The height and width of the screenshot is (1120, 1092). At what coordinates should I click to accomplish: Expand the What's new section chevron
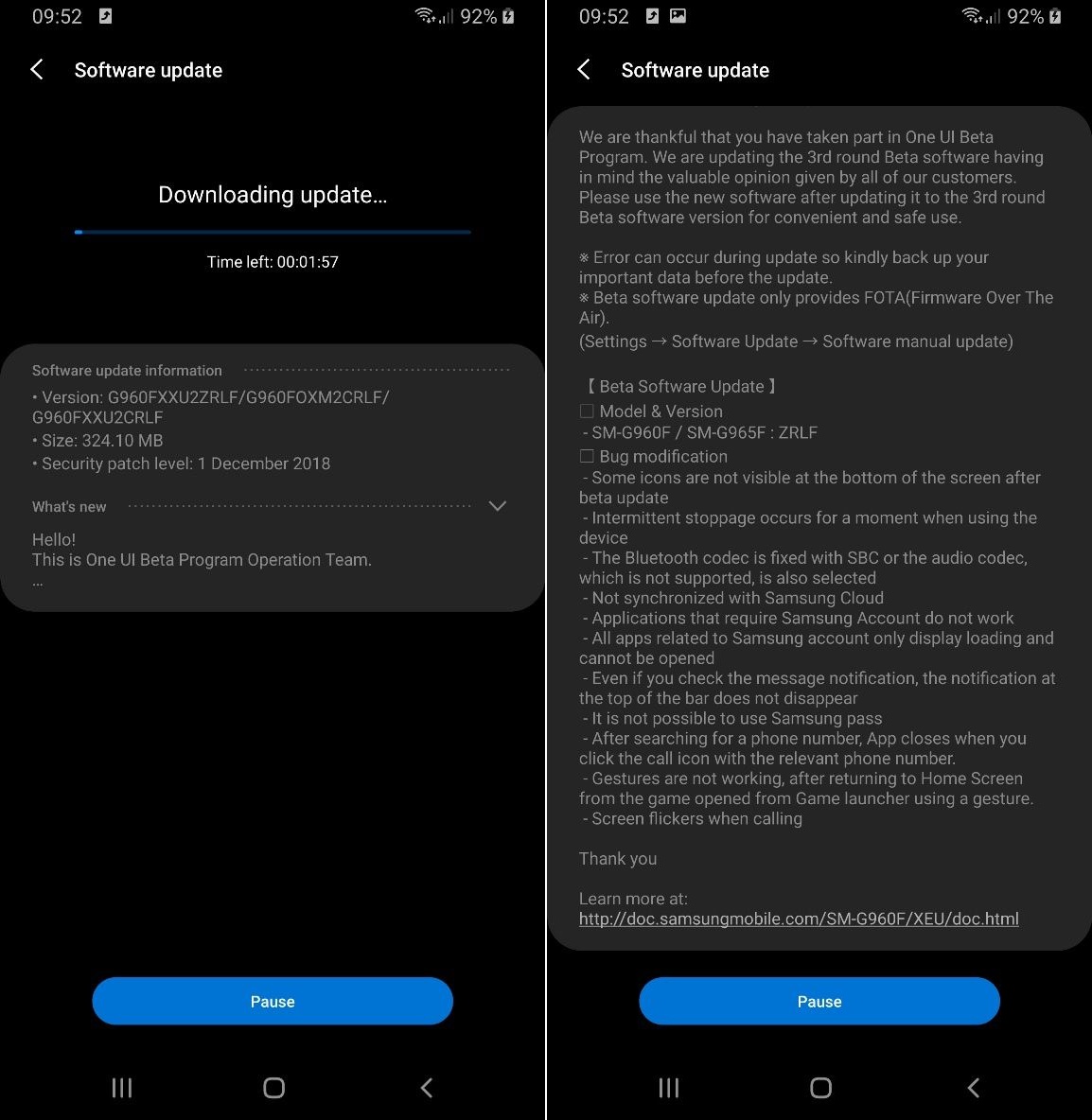(497, 506)
